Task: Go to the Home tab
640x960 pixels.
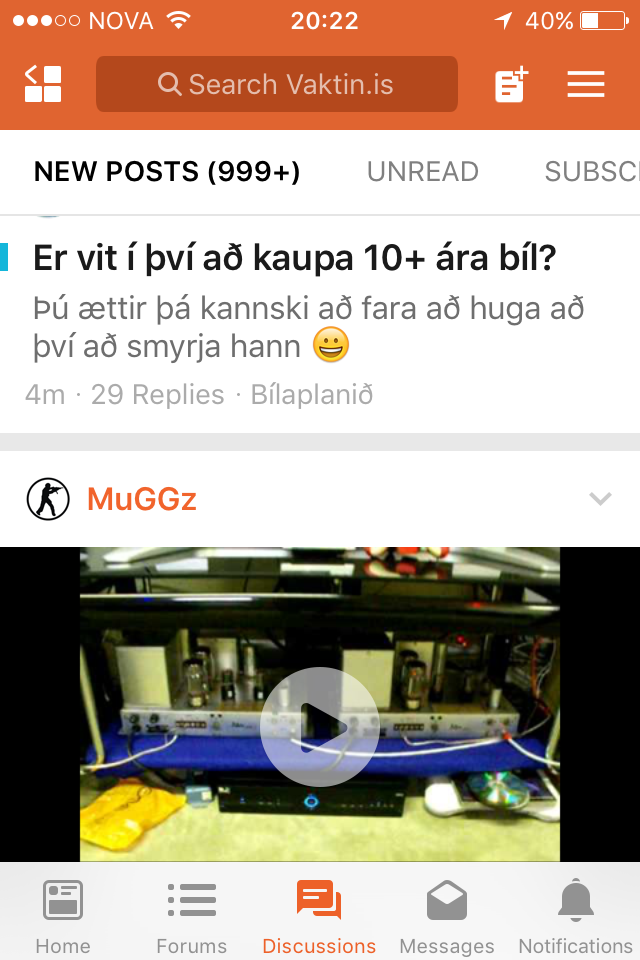Action: [x=63, y=917]
